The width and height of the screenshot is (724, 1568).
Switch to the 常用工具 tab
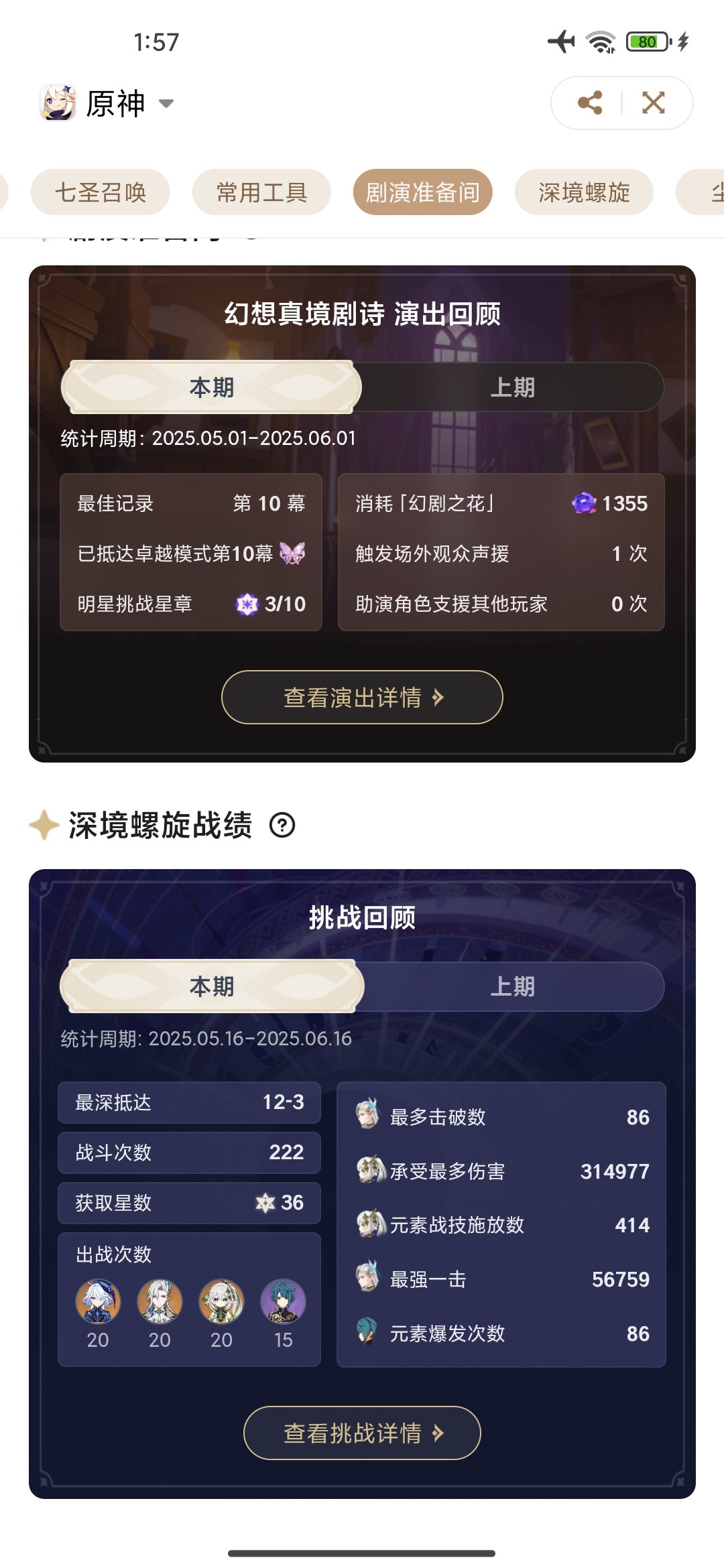[261, 192]
